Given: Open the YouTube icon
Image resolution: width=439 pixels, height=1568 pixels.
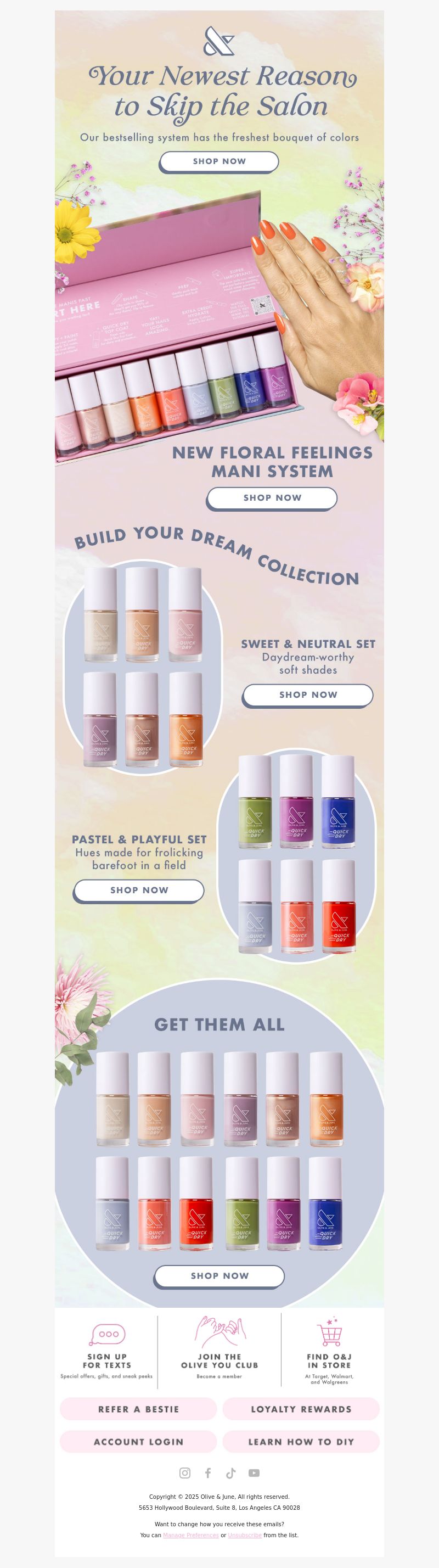Looking at the screenshot, I should pos(254,1473).
